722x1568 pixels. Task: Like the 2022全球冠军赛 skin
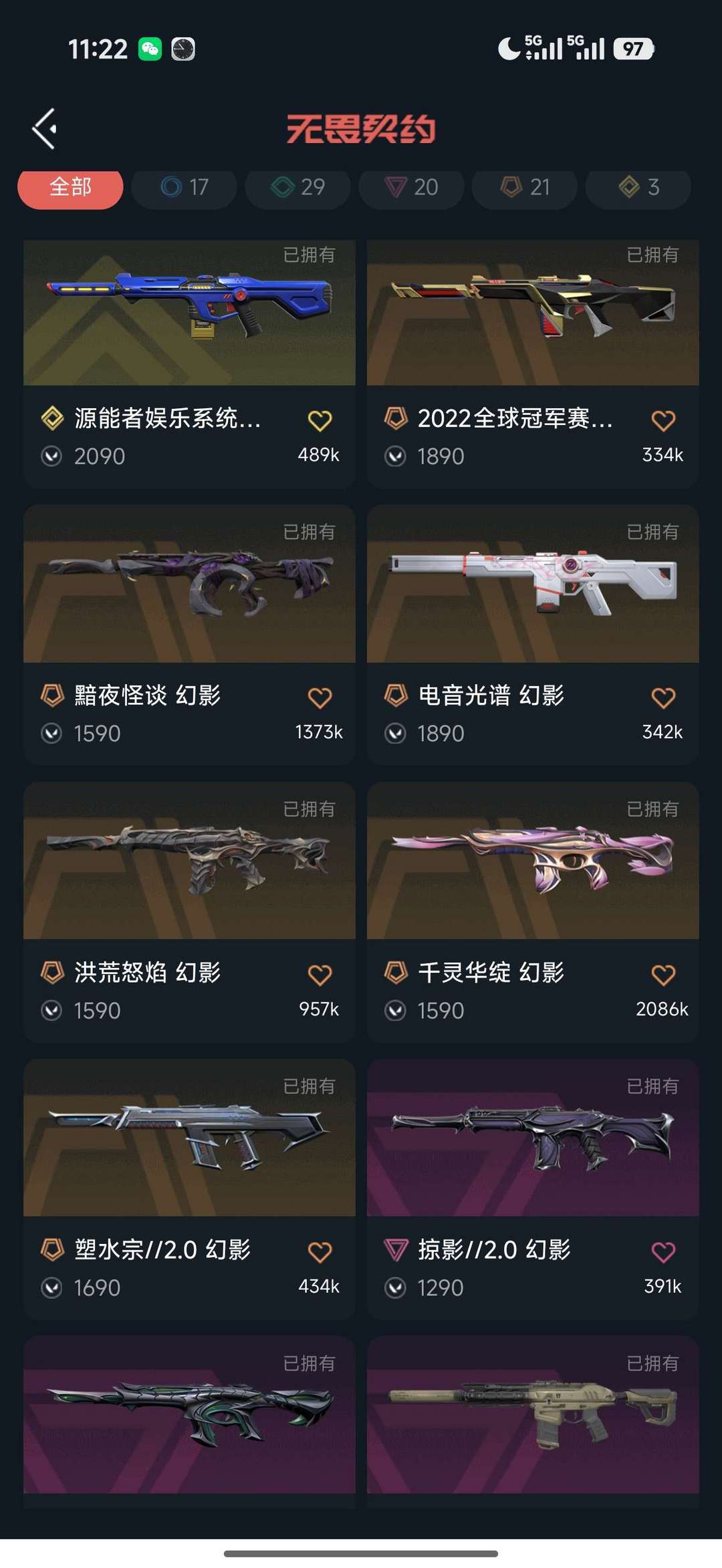click(663, 420)
